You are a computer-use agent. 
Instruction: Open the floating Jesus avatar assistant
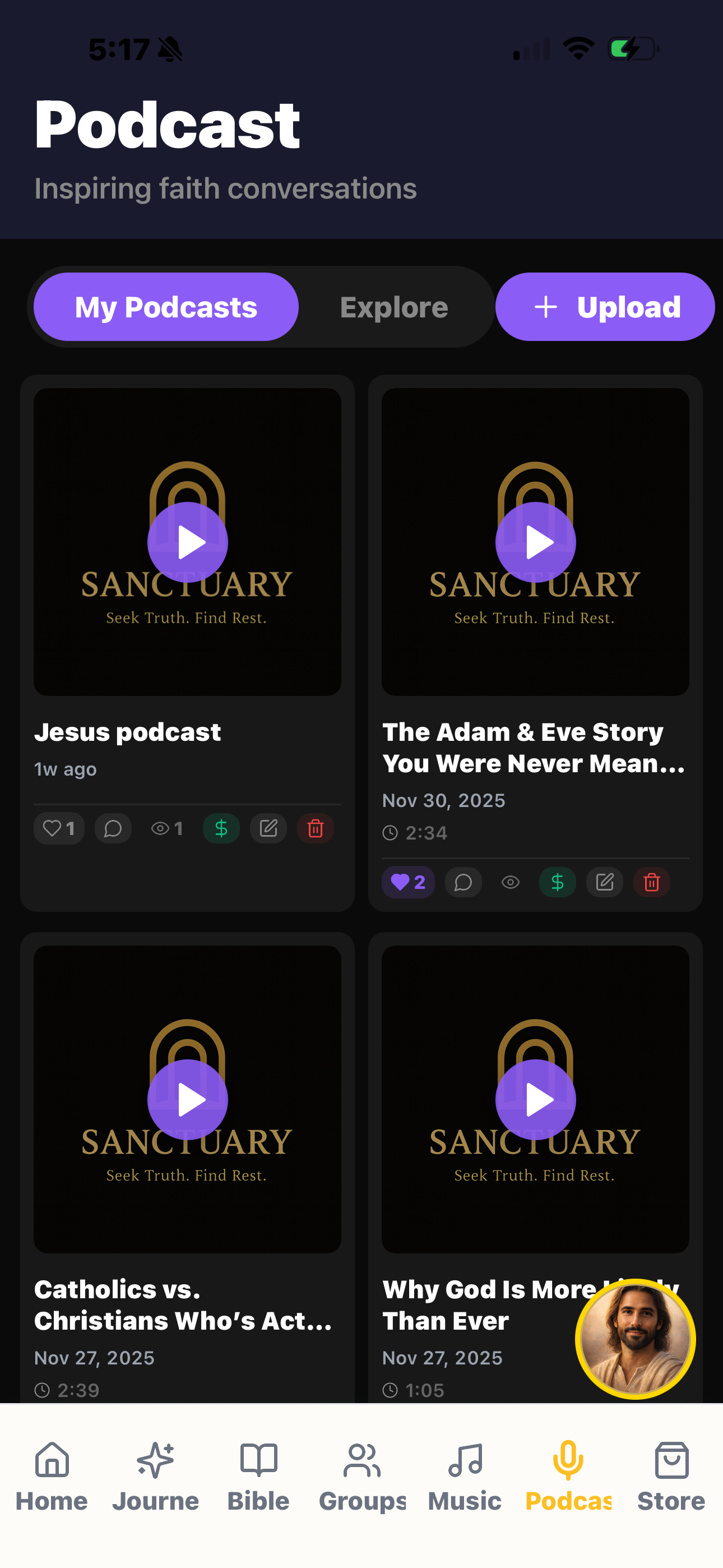[x=636, y=1339]
